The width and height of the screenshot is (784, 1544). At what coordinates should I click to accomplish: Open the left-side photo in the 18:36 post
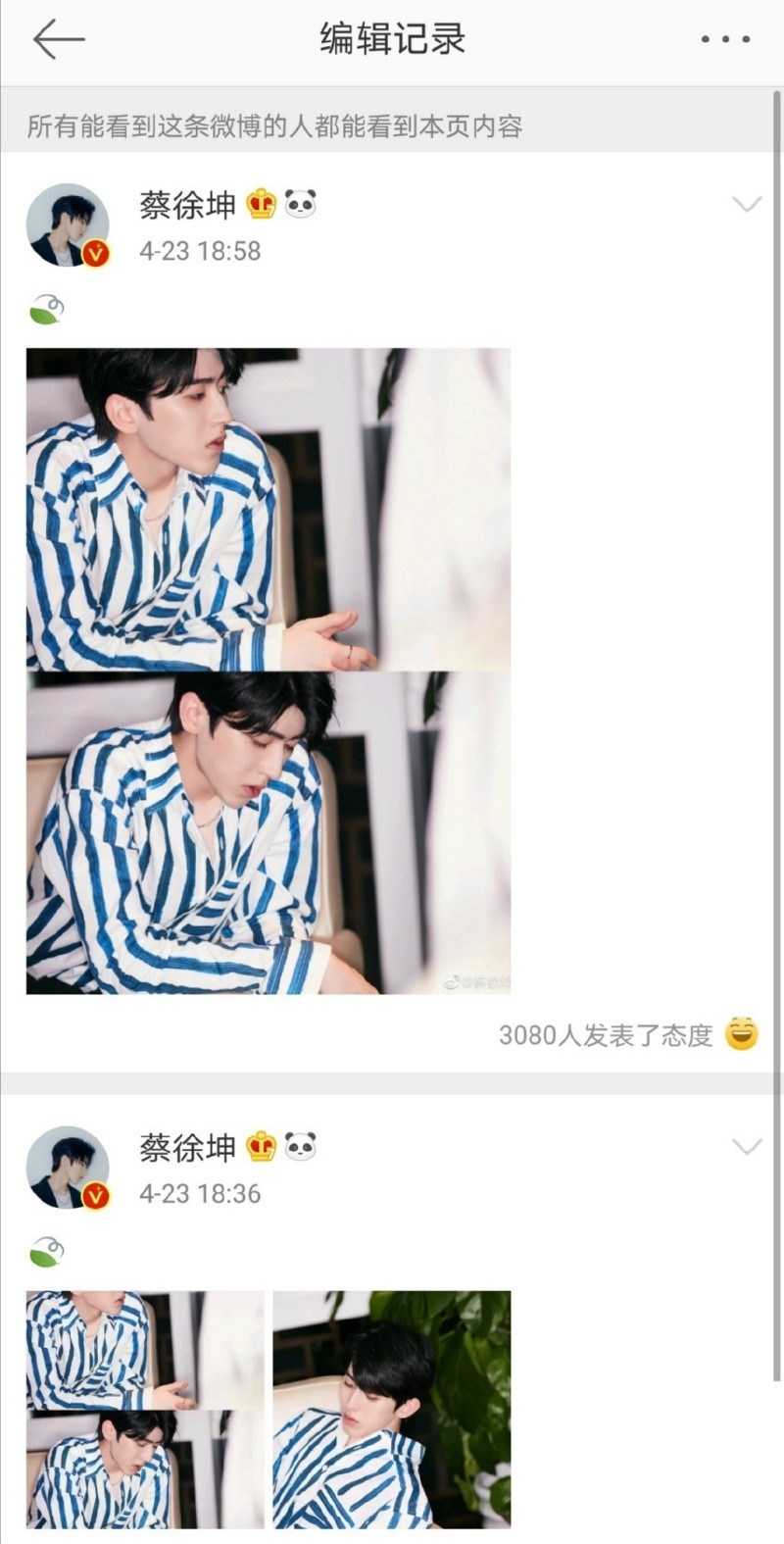tap(145, 1409)
